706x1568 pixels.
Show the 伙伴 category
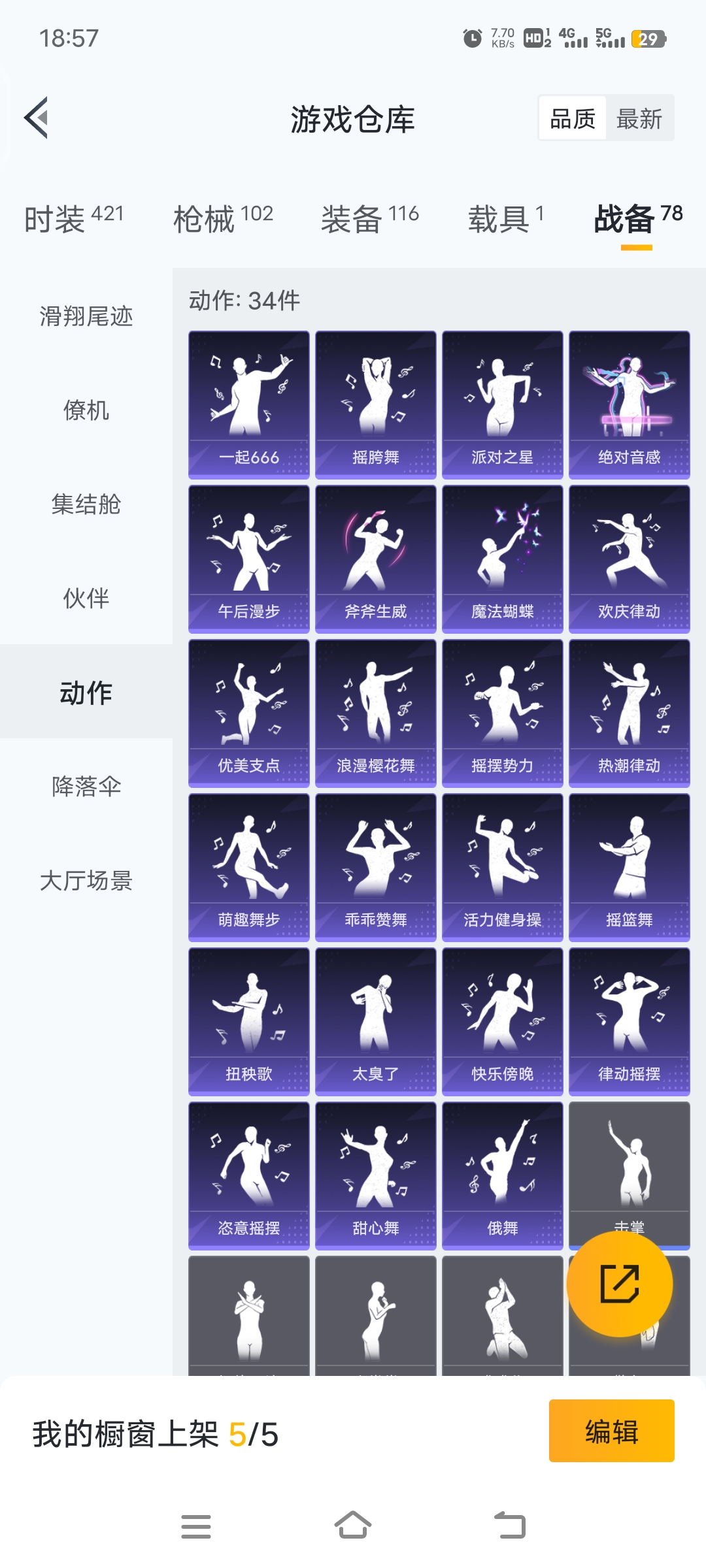86,598
